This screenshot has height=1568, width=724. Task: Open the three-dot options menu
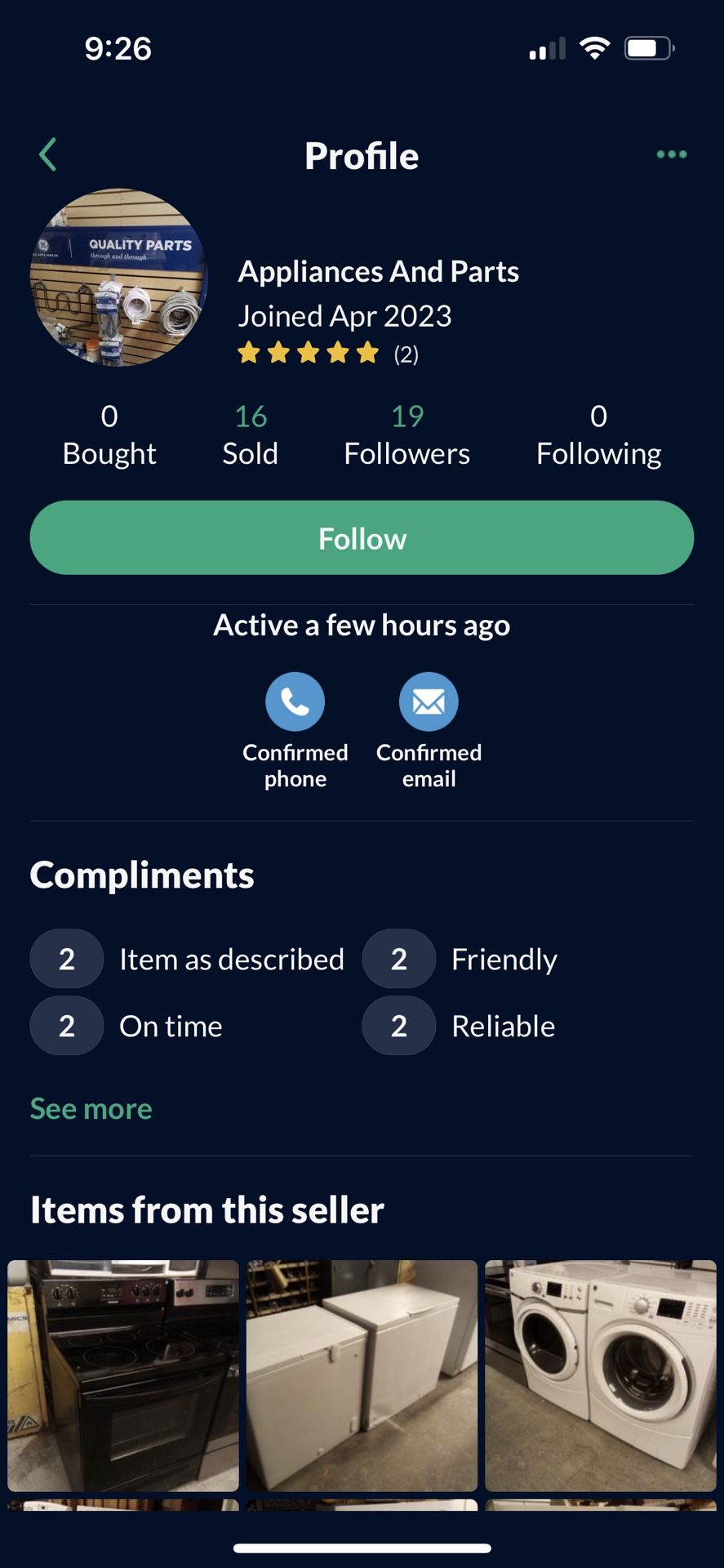671,154
